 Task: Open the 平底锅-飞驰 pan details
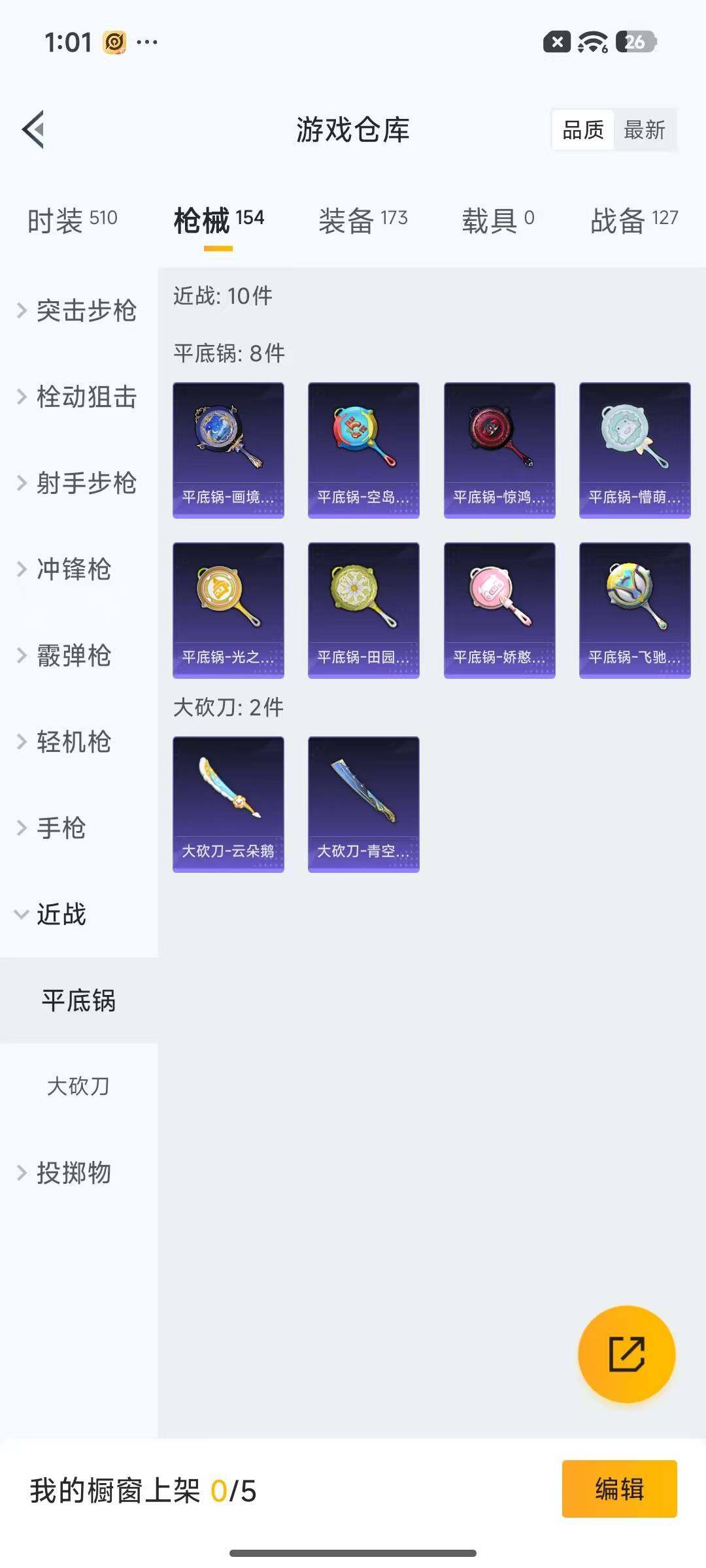click(x=634, y=611)
